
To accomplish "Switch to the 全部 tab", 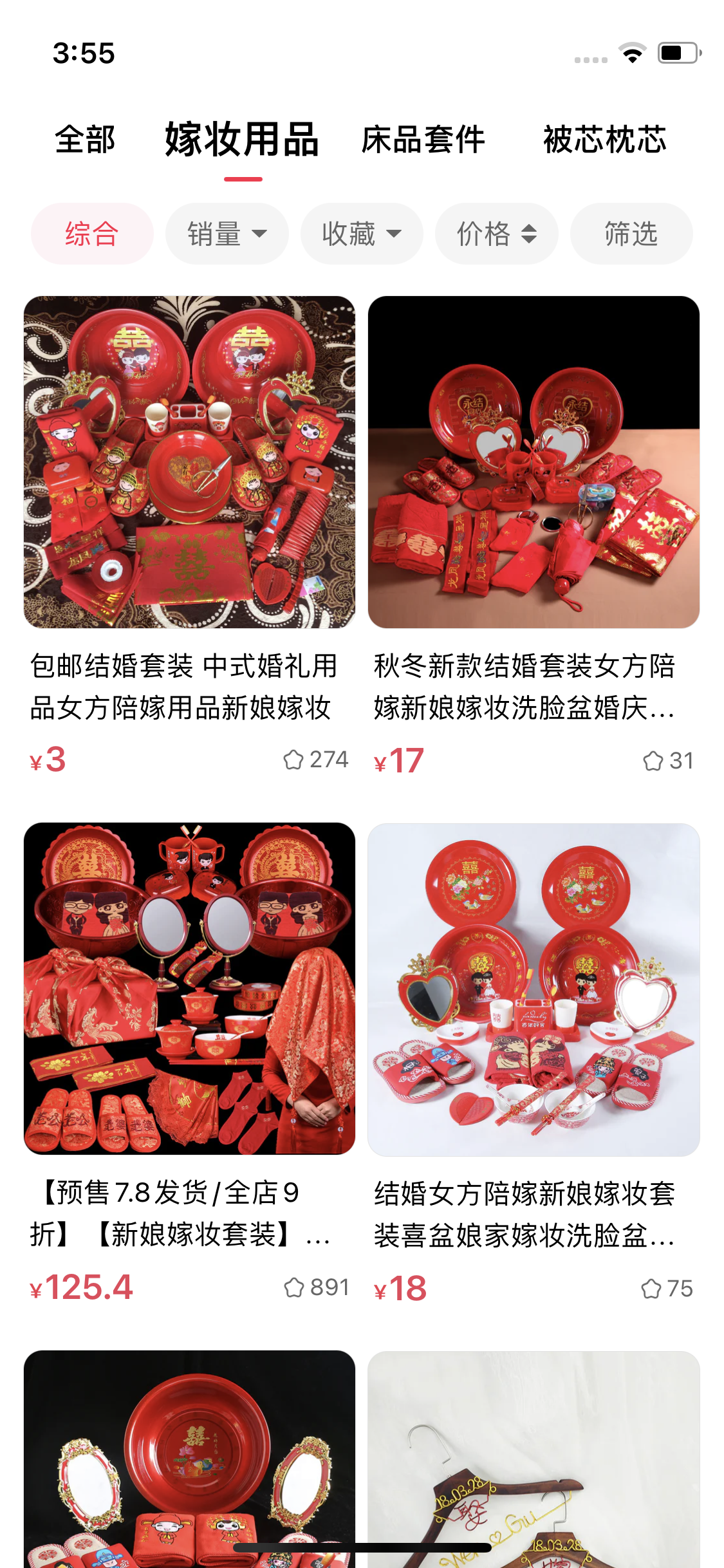I will click(85, 140).
